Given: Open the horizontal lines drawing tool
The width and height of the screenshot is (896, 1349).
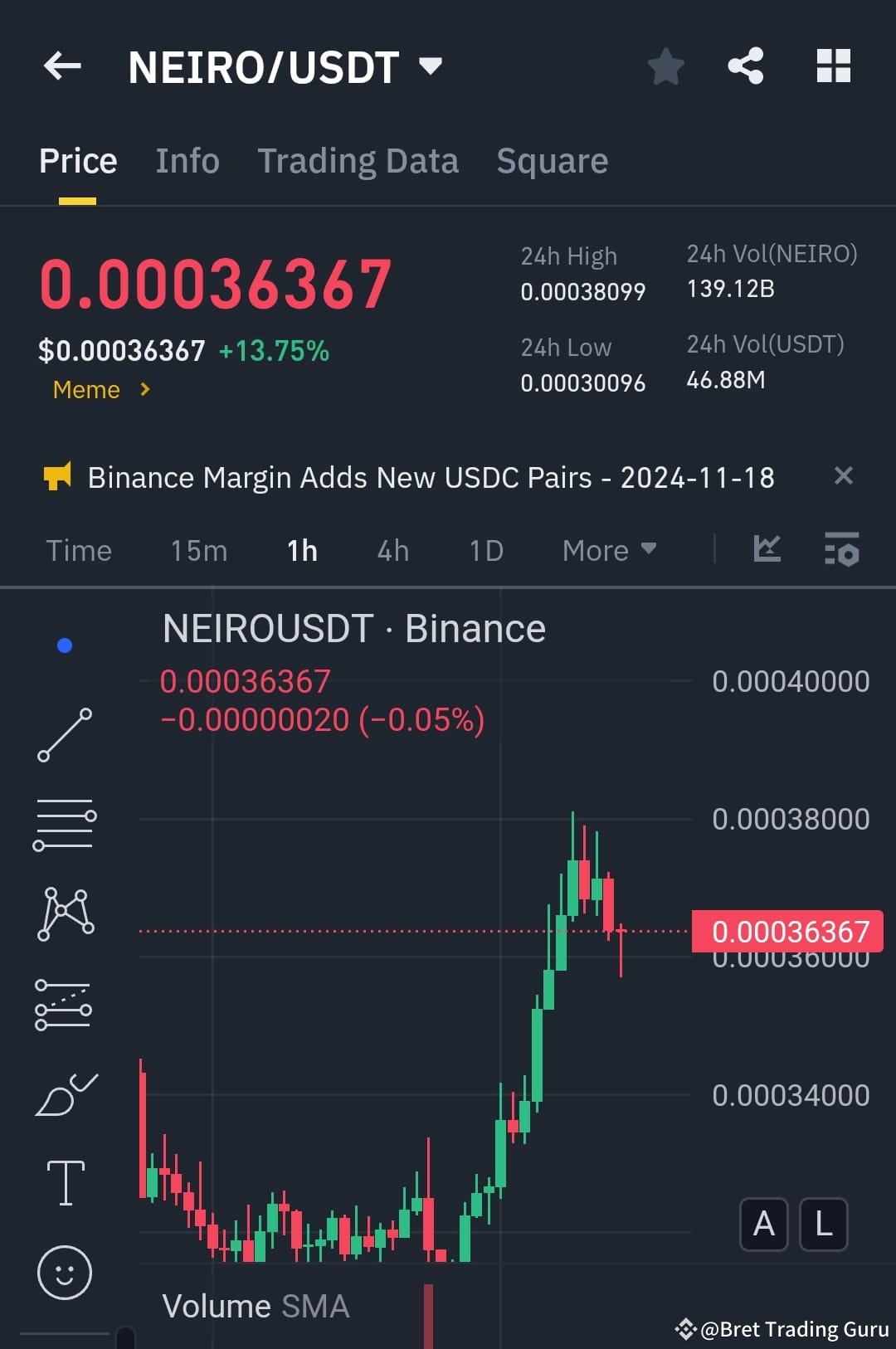Looking at the screenshot, I should point(66,825).
